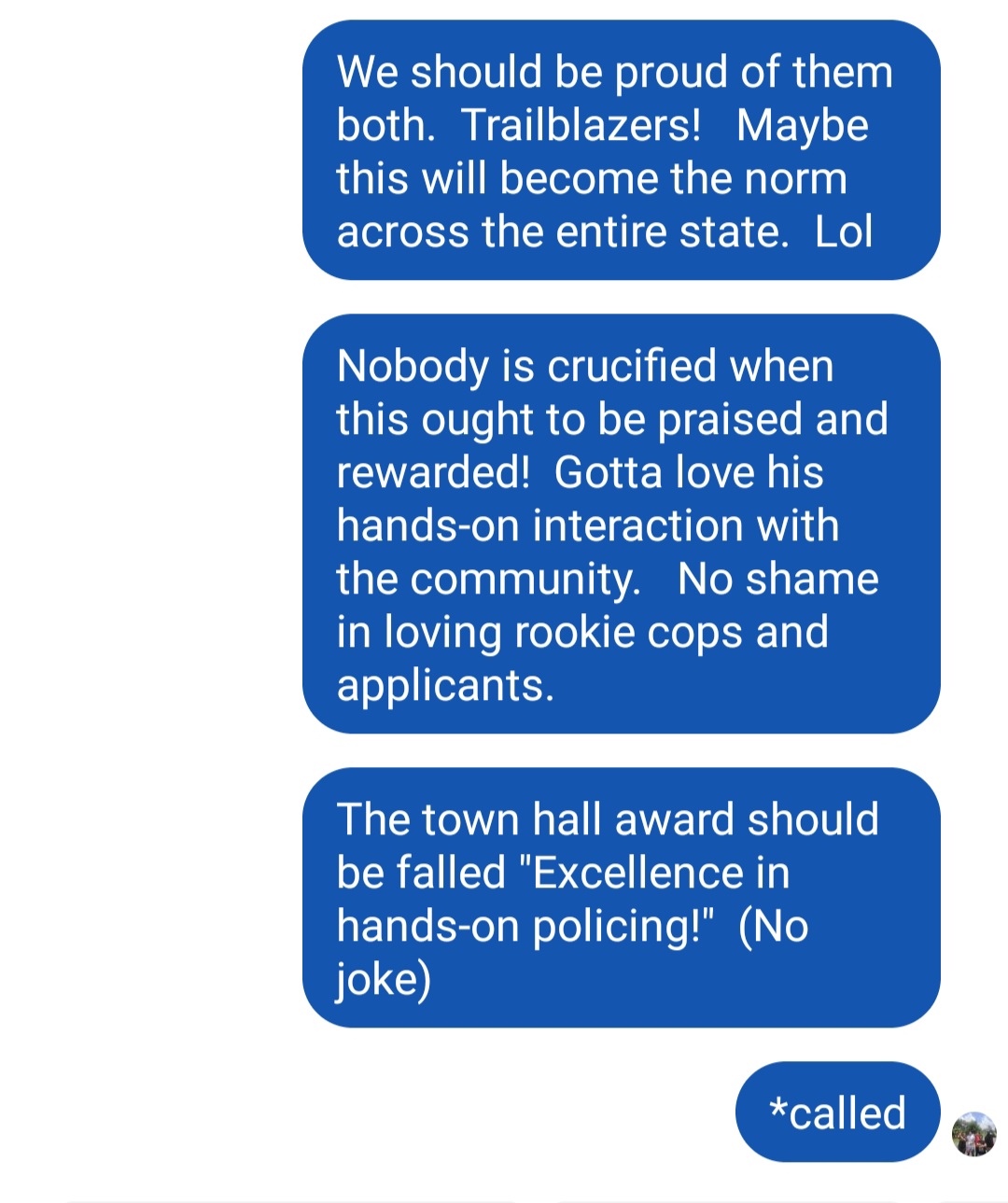Tap the 'Nobody is crucified' message bubble

(621, 524)
